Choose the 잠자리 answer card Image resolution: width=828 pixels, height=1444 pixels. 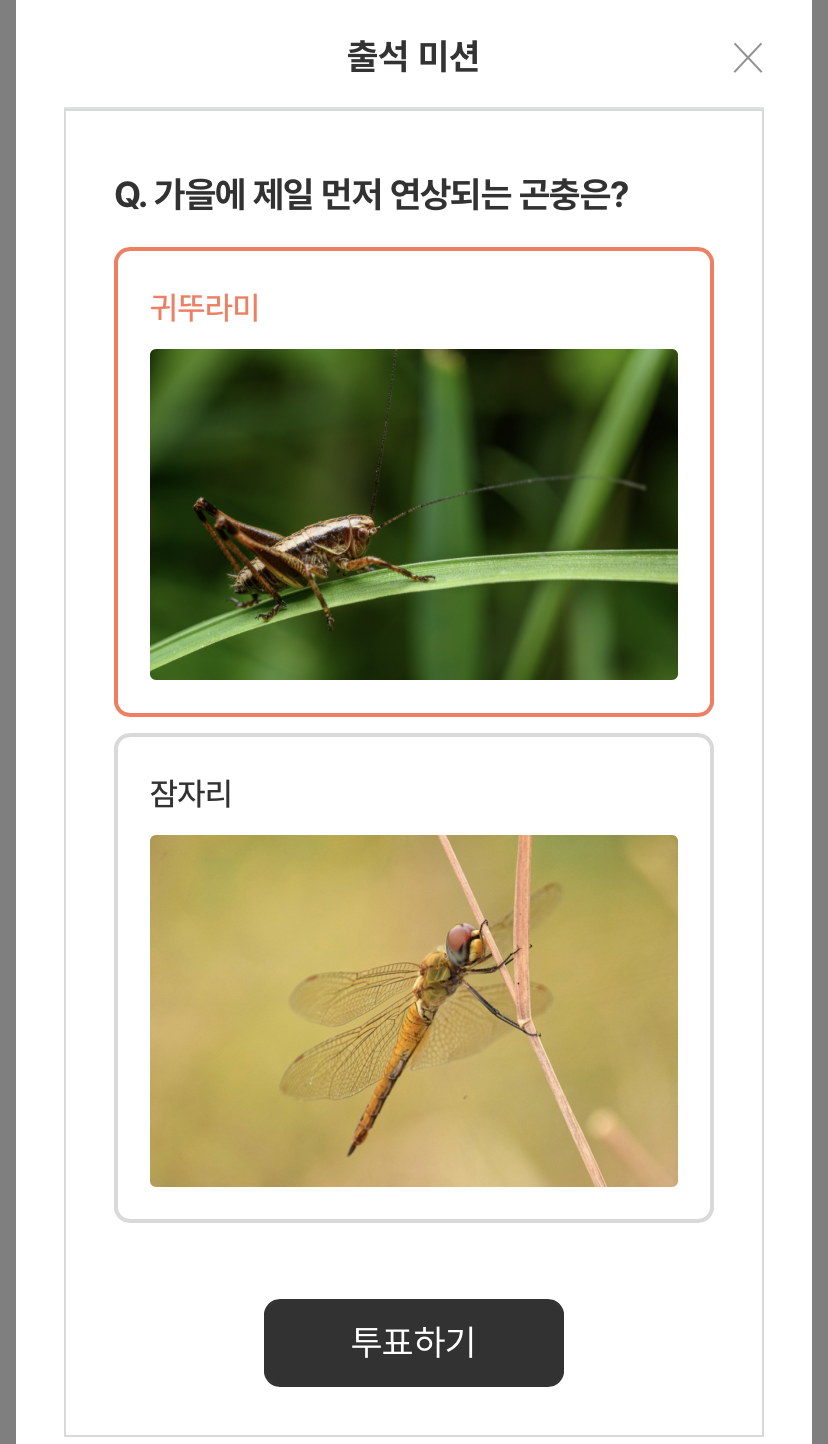tap(414, 978)
